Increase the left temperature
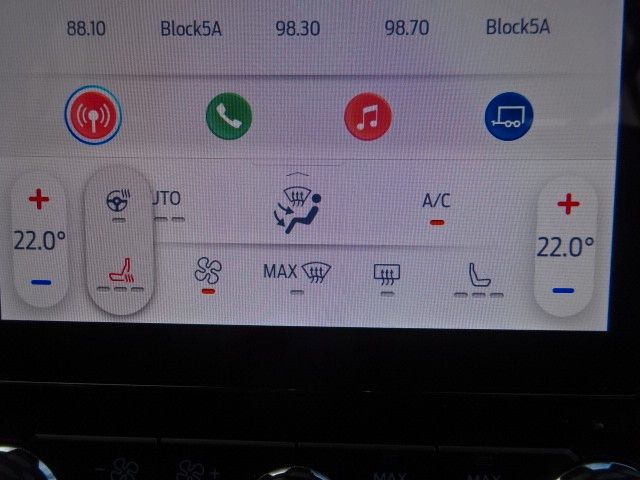Viewport: 640px width, 480px height. [39, 201]
